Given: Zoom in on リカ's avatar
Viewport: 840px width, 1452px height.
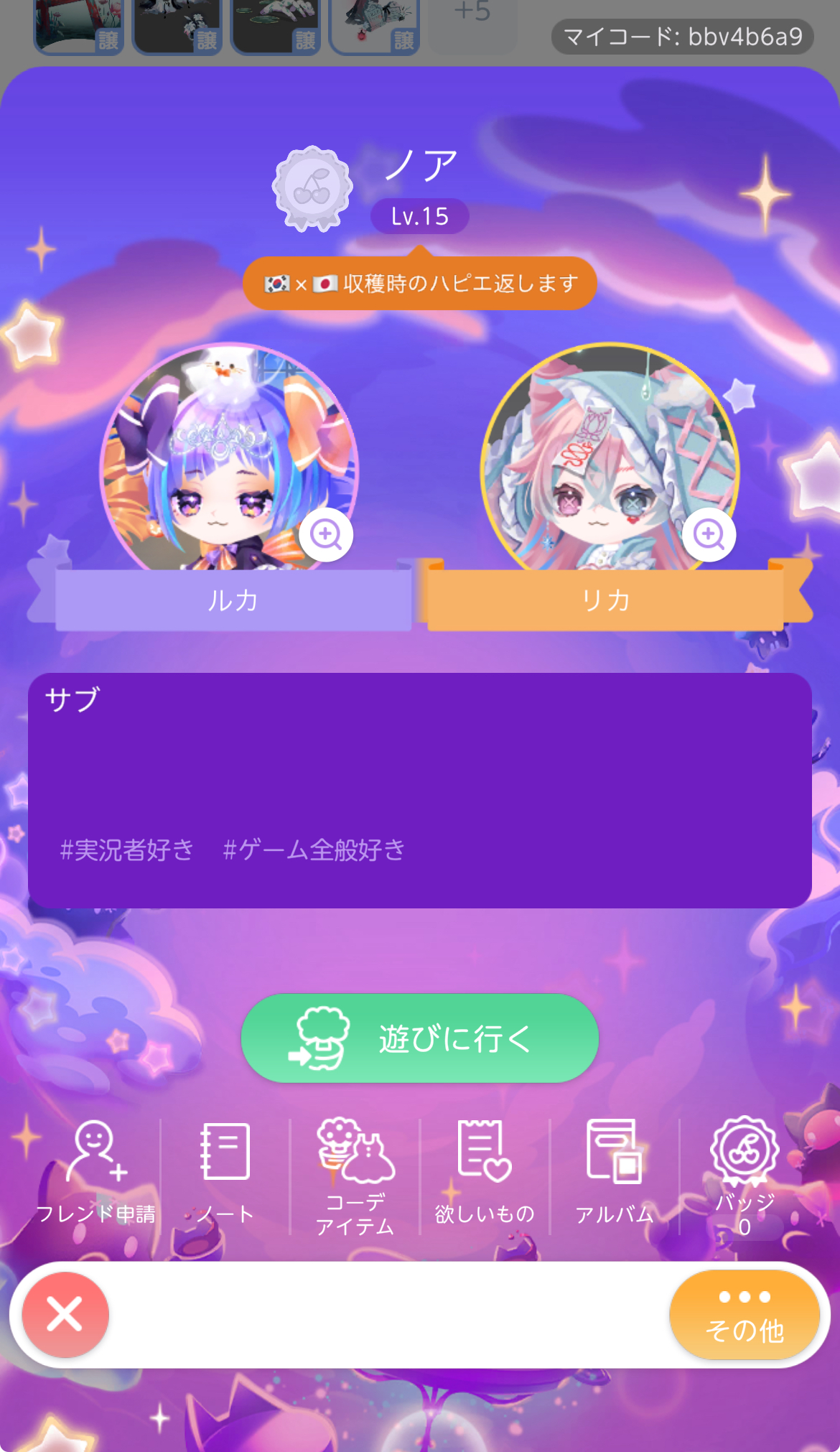Looking at the screenshot, I should 709,534.
